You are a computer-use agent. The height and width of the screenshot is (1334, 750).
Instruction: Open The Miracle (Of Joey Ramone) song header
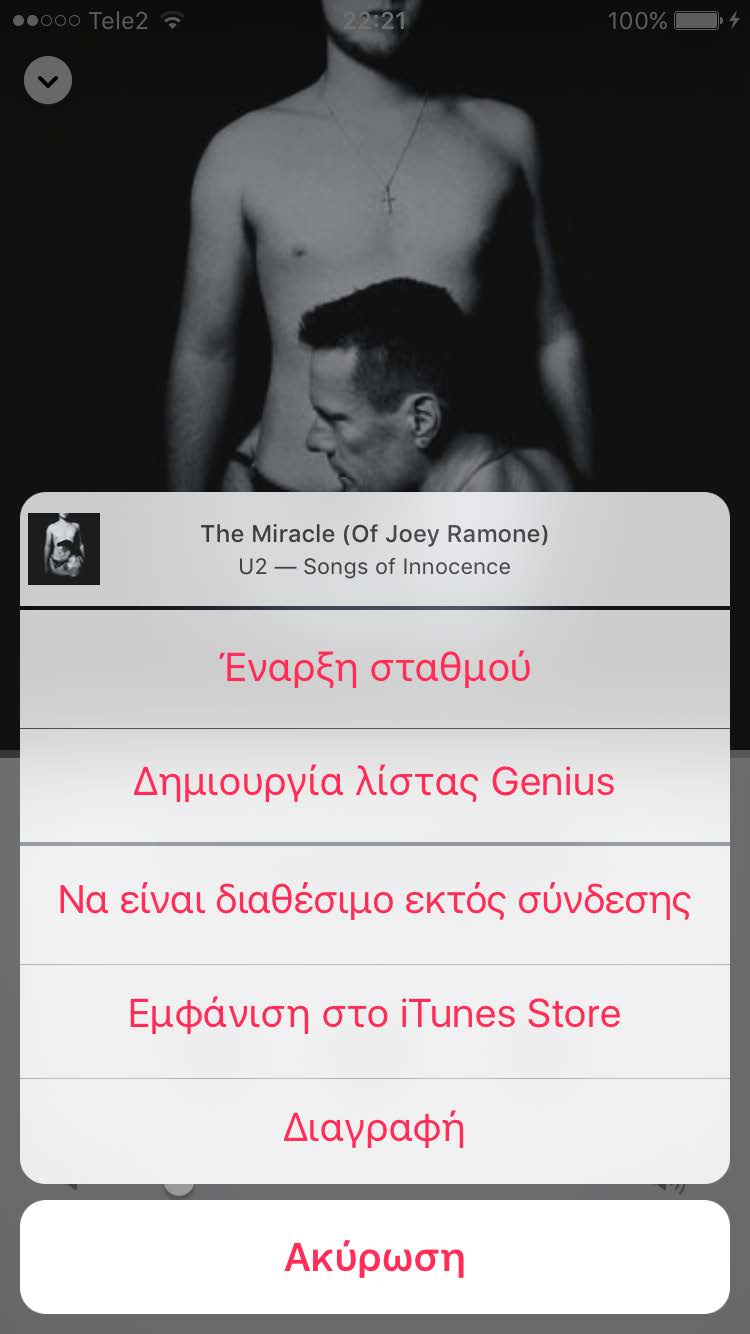click(x=374, y=549)
